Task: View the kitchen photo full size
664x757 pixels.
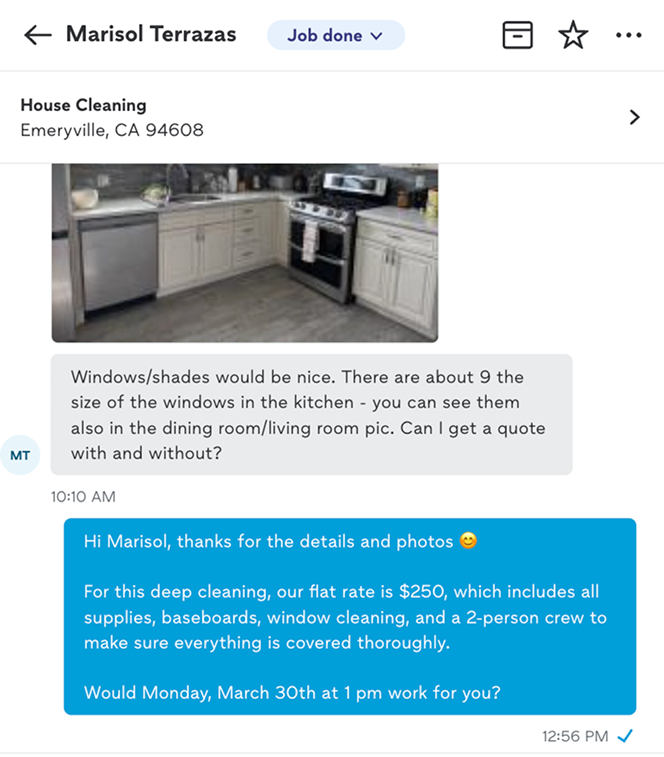Action: click(x=245, y=251)
